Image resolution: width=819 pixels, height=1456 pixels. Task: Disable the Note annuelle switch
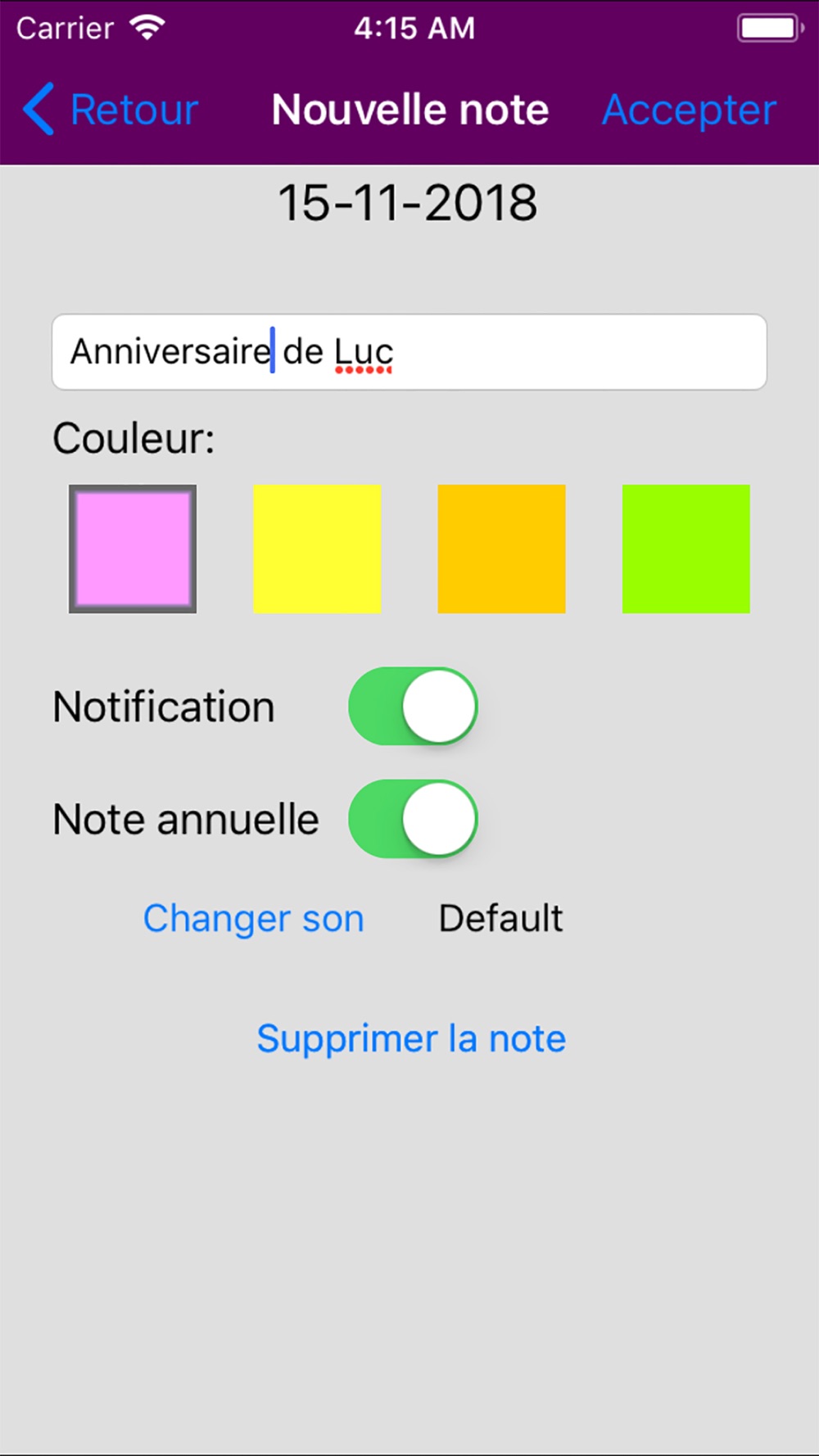[413, 819]
